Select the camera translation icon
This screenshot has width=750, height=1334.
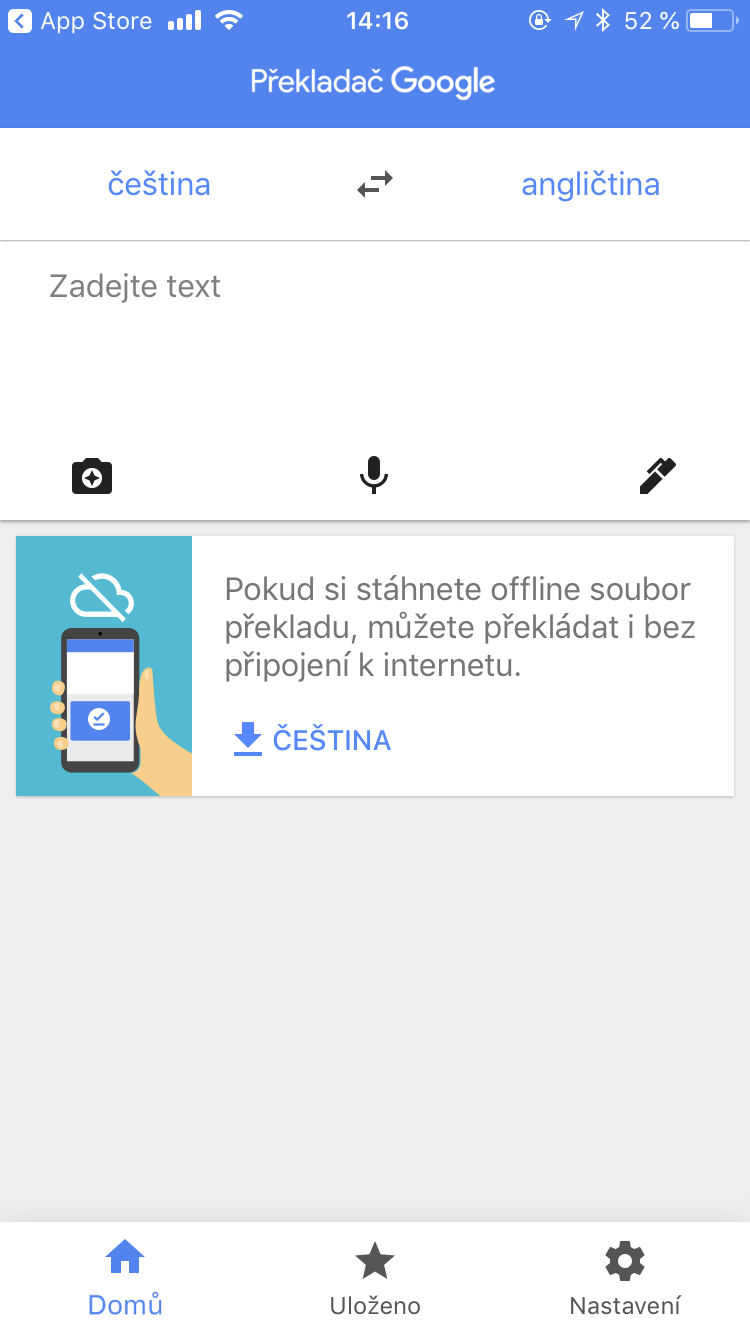[91, 476]
